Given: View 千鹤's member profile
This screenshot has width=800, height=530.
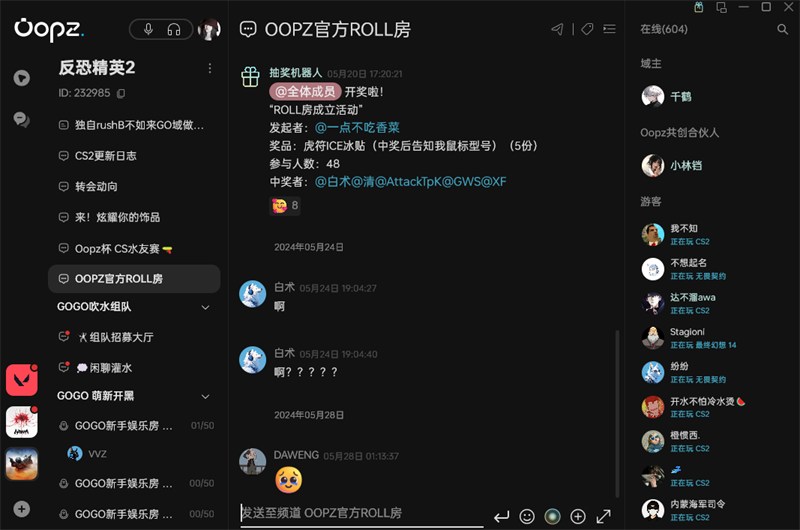Looking at the screenshot, I should click(x=680, y=97).
